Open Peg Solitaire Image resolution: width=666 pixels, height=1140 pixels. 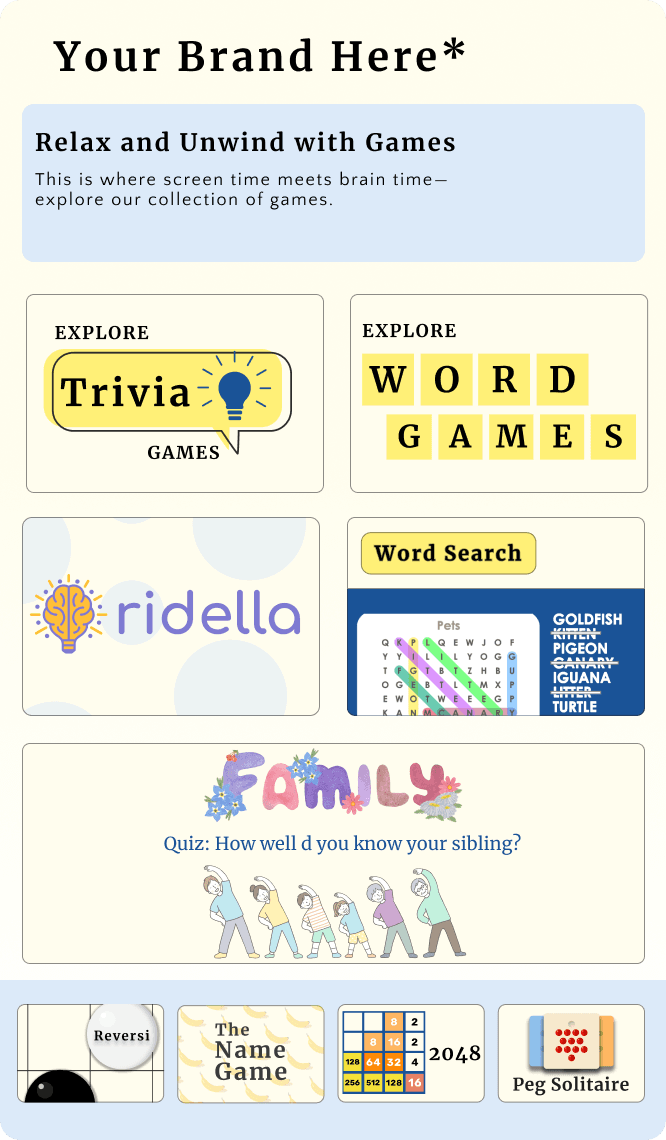point(571,1053)
